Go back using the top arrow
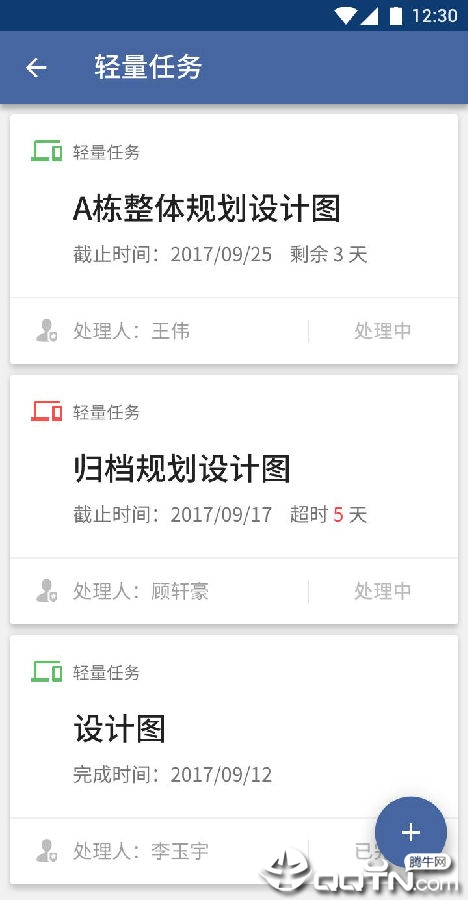This screenshot has width=468, height=900. pyautogui.click(x=36, y=68)
